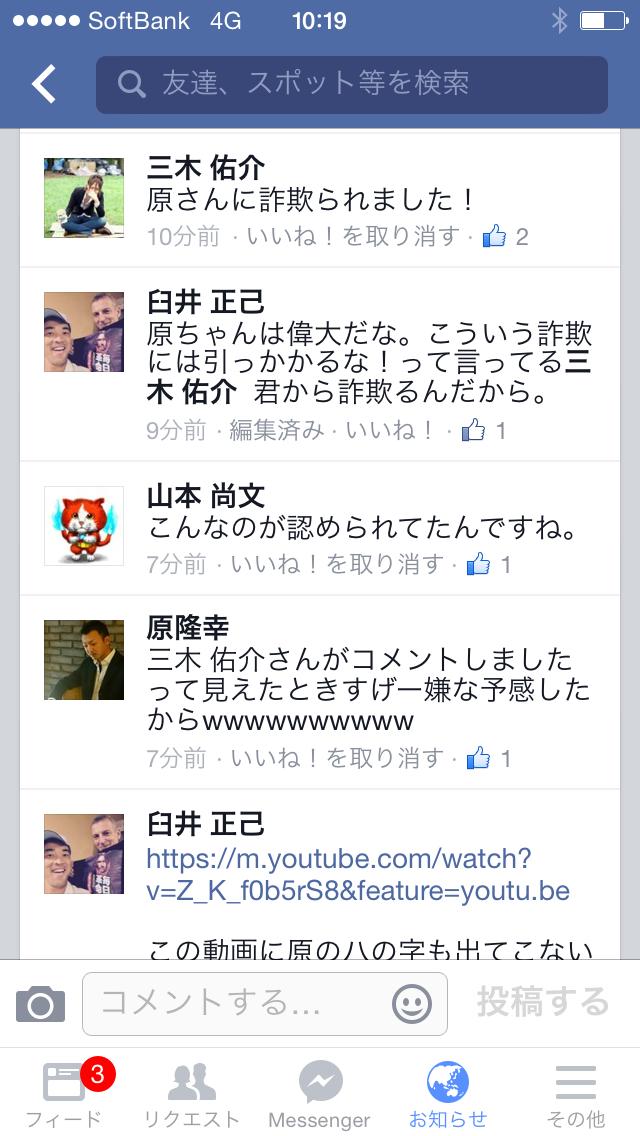Open the リクエスト tab

(x=192, y=1094)
